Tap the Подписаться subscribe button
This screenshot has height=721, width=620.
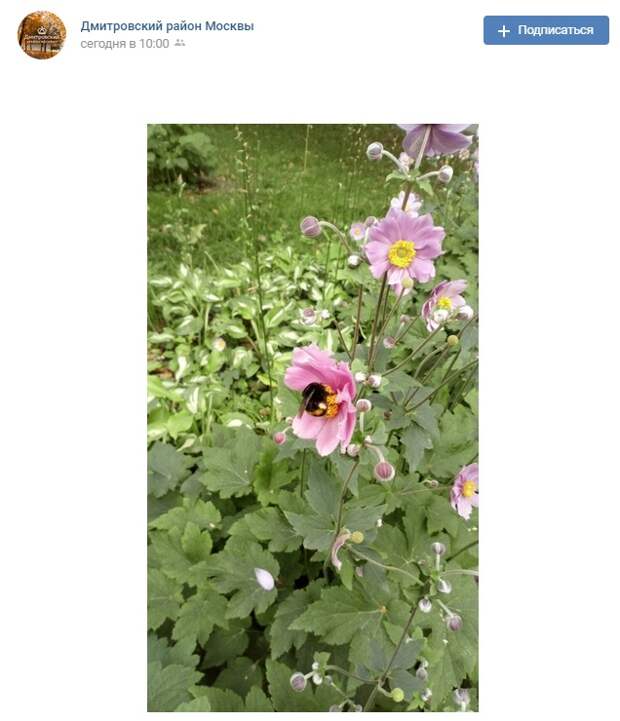coord(546,30)
